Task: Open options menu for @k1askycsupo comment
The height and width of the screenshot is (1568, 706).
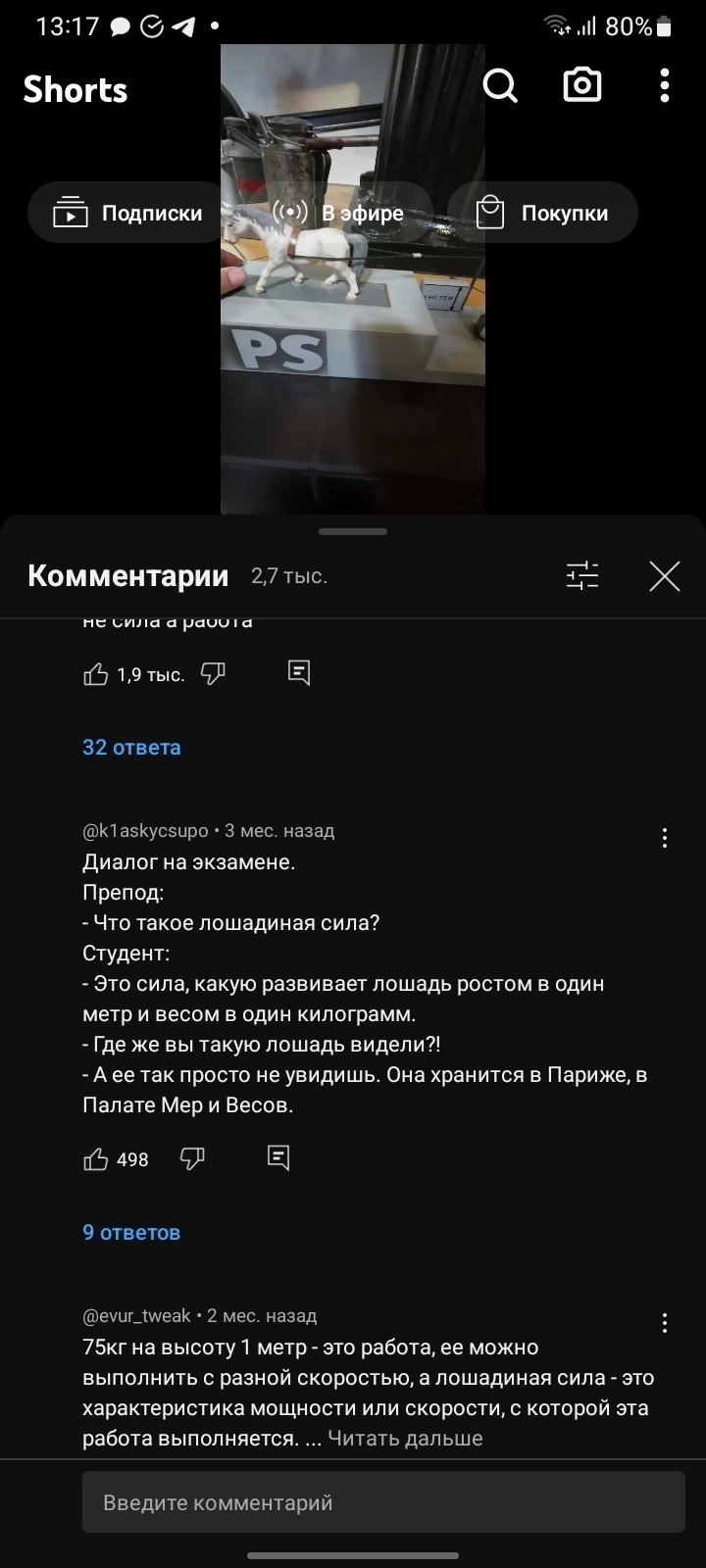Action: click(x=665, y=838)
